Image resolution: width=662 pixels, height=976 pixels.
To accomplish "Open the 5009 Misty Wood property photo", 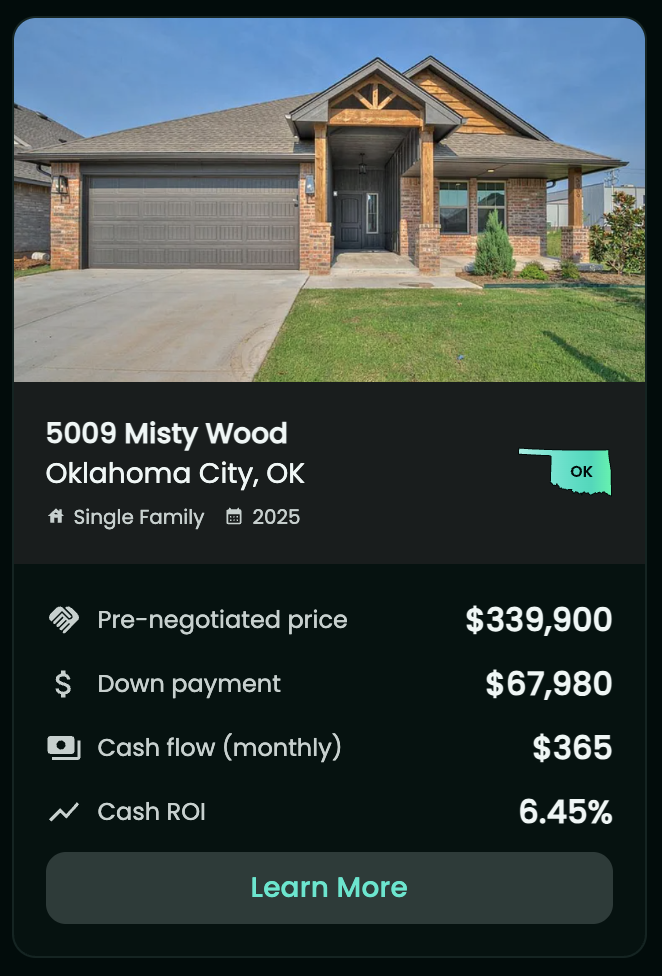I will point(329,200).
